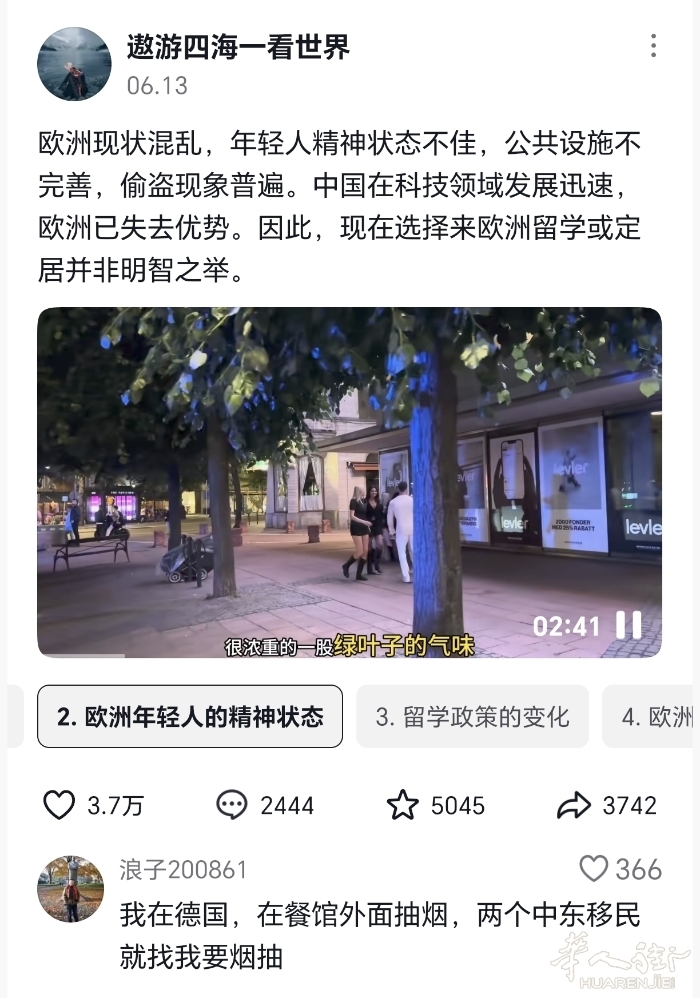
Task: View 浪子200861's profile avatar
Action: [70, 889]
